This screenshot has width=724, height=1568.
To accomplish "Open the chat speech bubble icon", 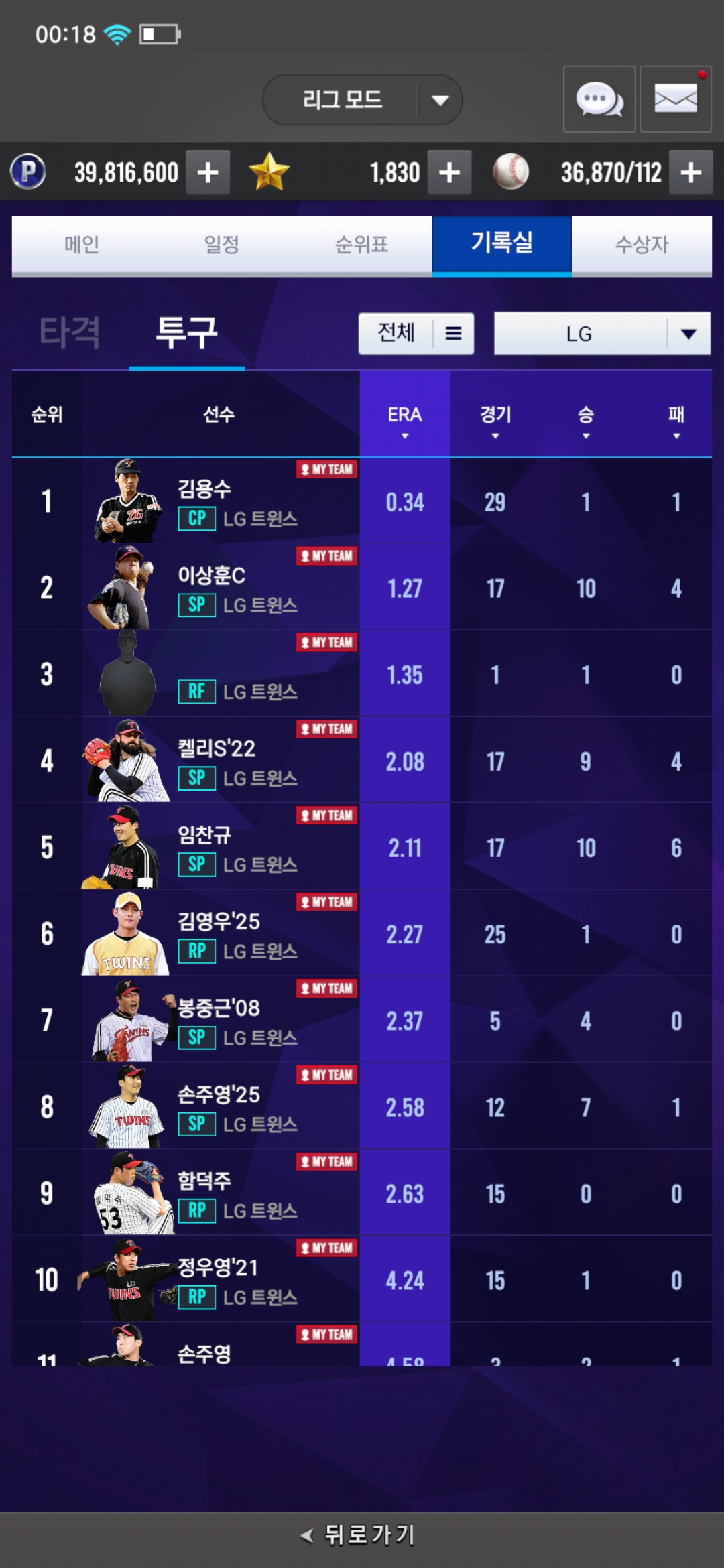I will [599, 99].
